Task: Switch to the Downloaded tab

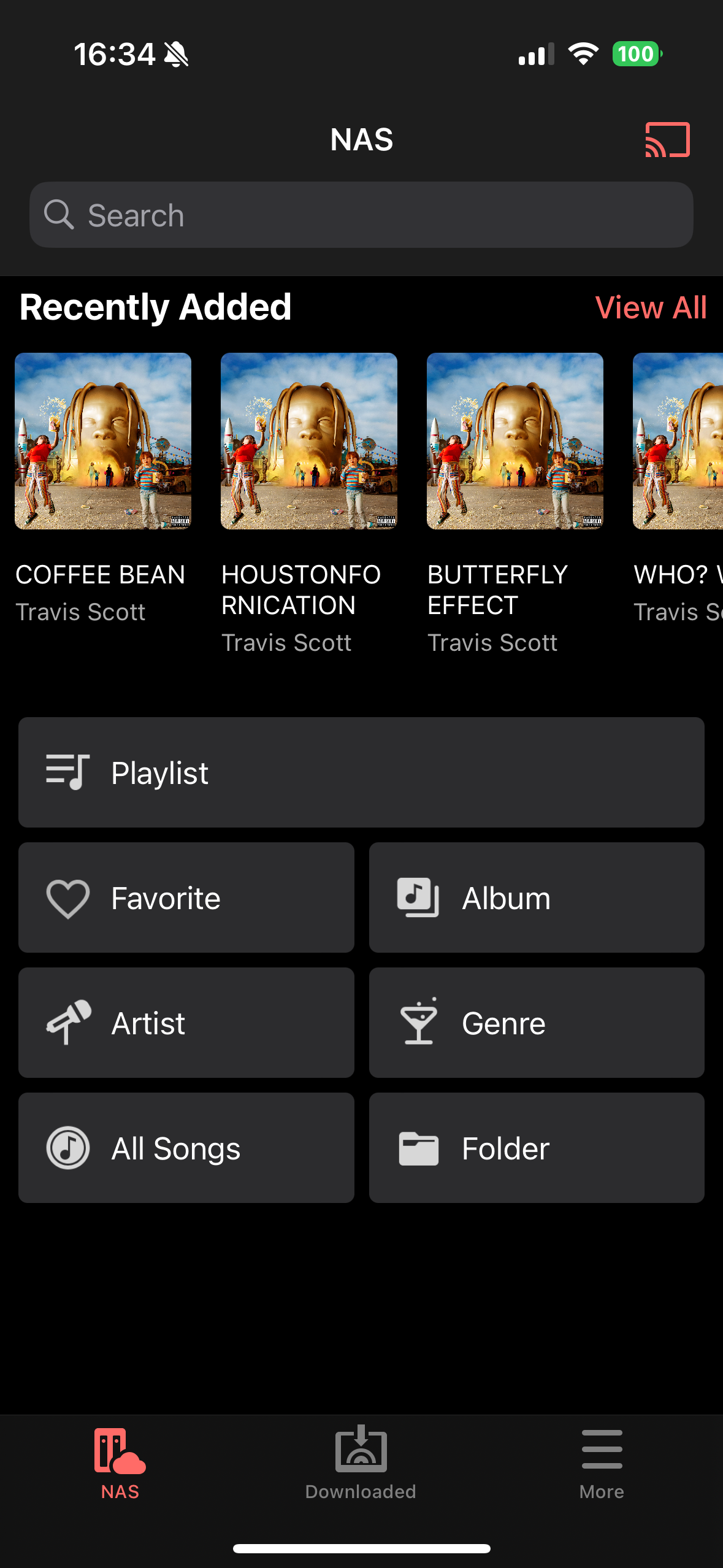Action: [361, 1463]
